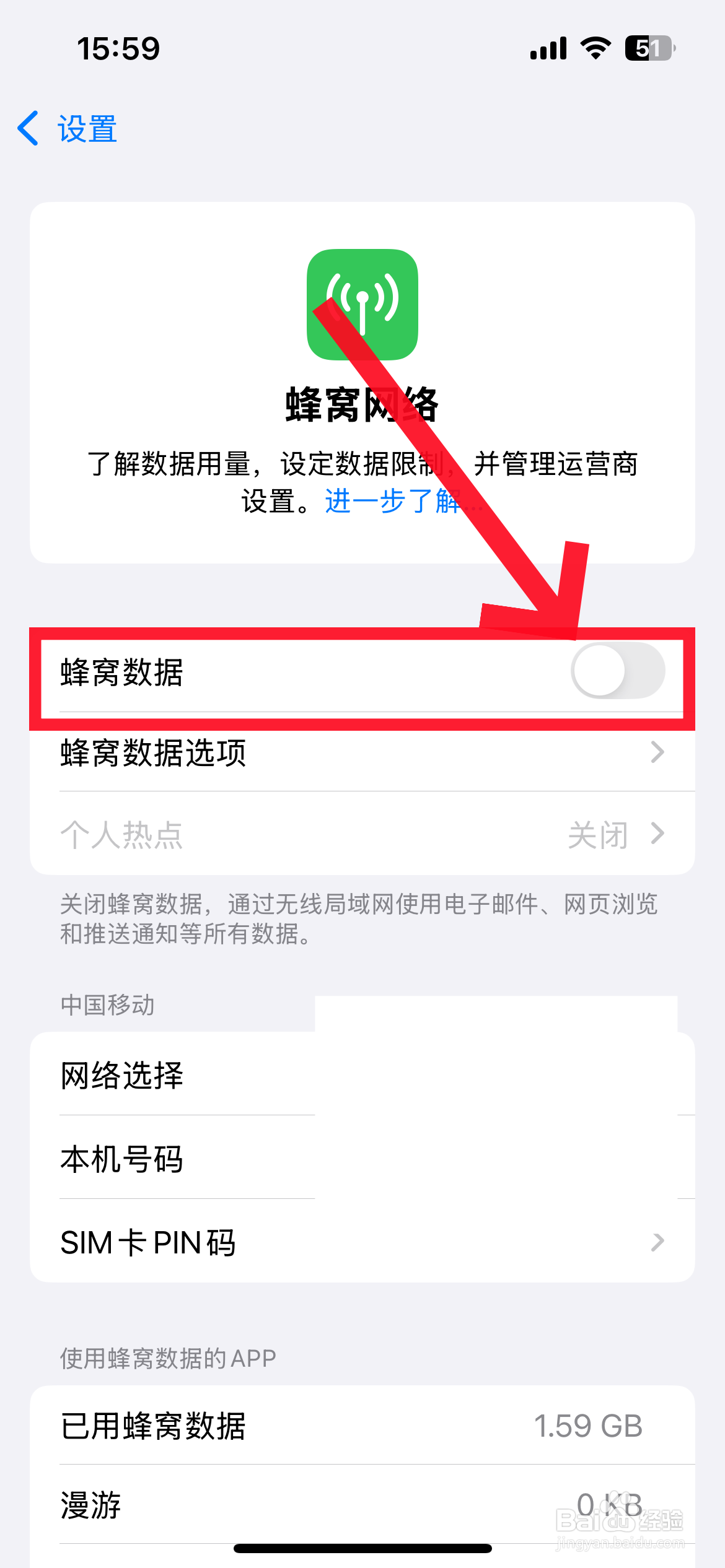Screen dimensions: 725x1568
Task: Tap the green cellular network icon
Action: pos(362,305)
